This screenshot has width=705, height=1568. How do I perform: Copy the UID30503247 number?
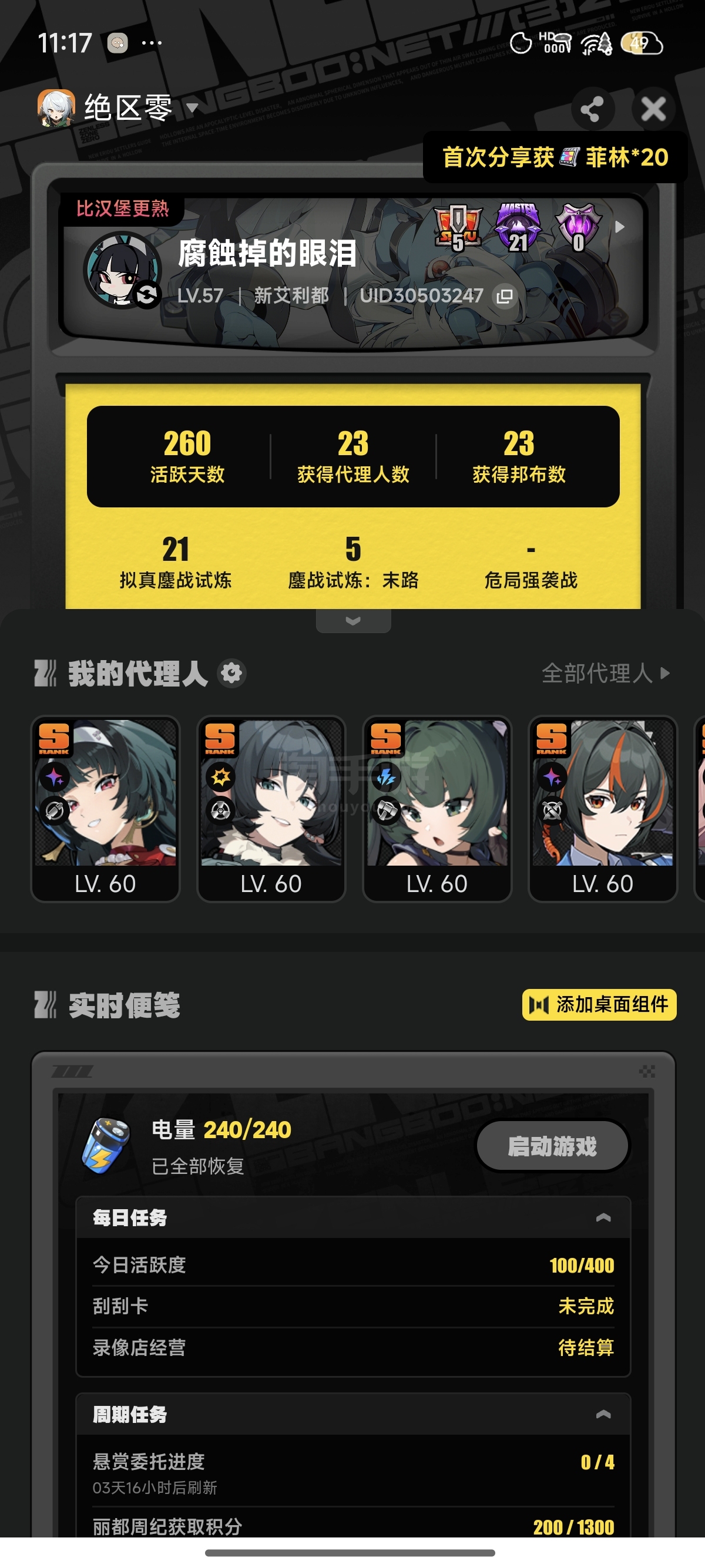point(504,297)
